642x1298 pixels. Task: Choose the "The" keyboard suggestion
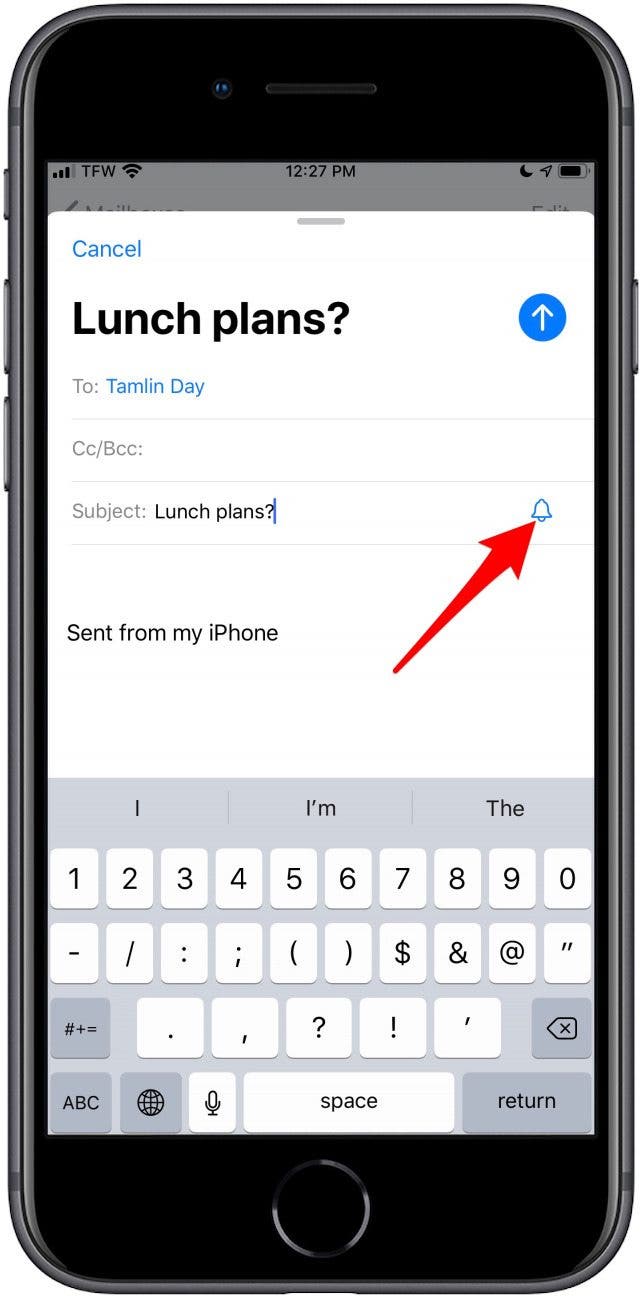click(x=505, y=808)
